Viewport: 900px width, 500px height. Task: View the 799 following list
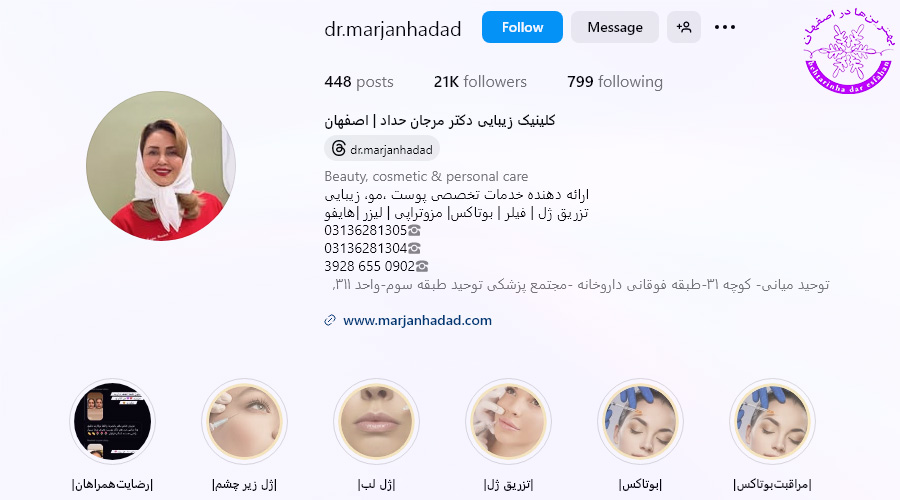tap(614, 82)
